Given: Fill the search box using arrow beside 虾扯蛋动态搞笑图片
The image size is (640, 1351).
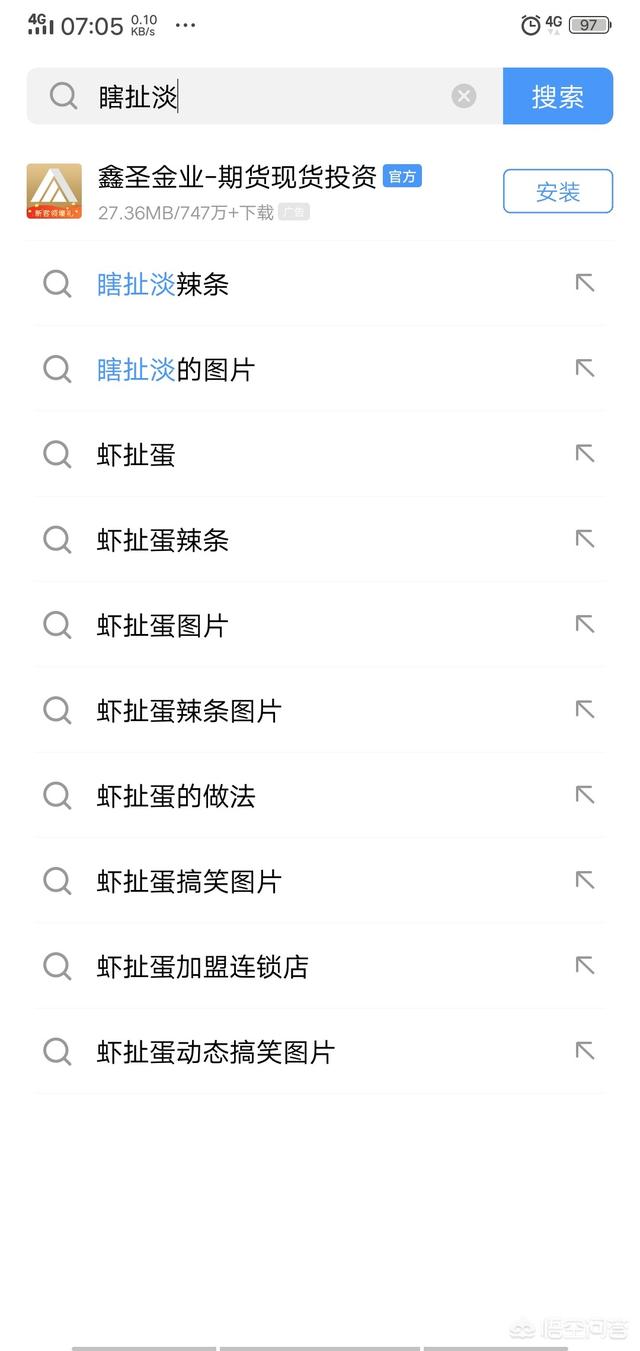Looking at the screenshot, I should tap(585, 1051).
